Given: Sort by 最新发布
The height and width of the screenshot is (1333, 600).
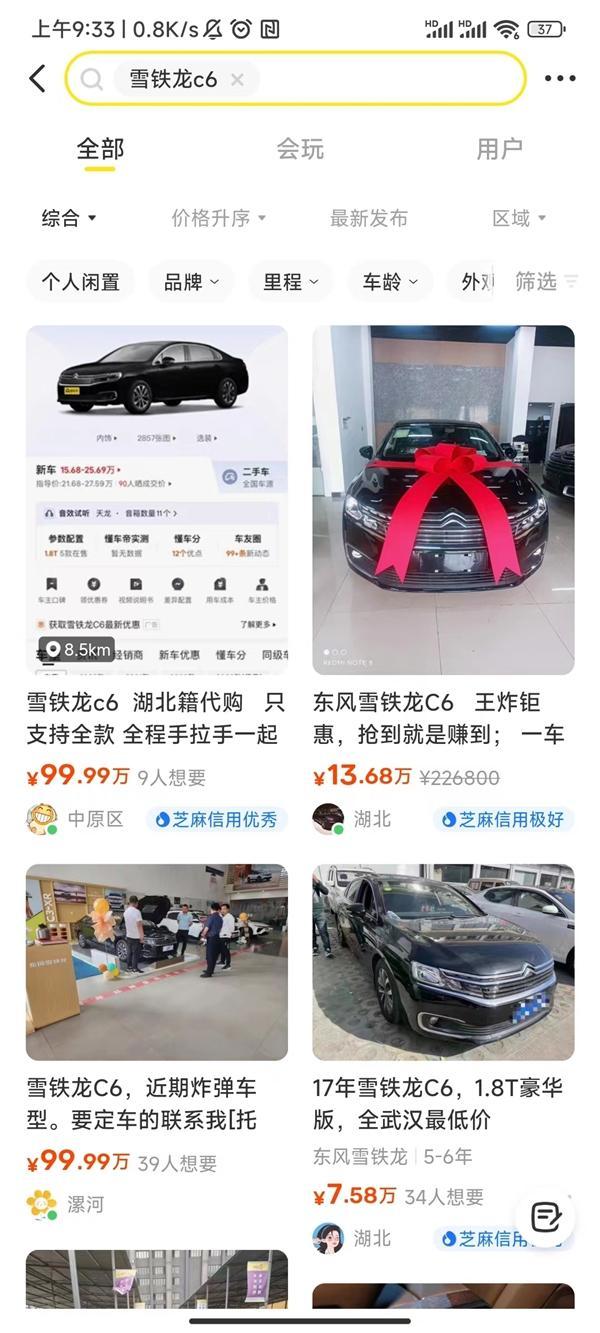Looking at the screenshot, I should coord(369,218).
